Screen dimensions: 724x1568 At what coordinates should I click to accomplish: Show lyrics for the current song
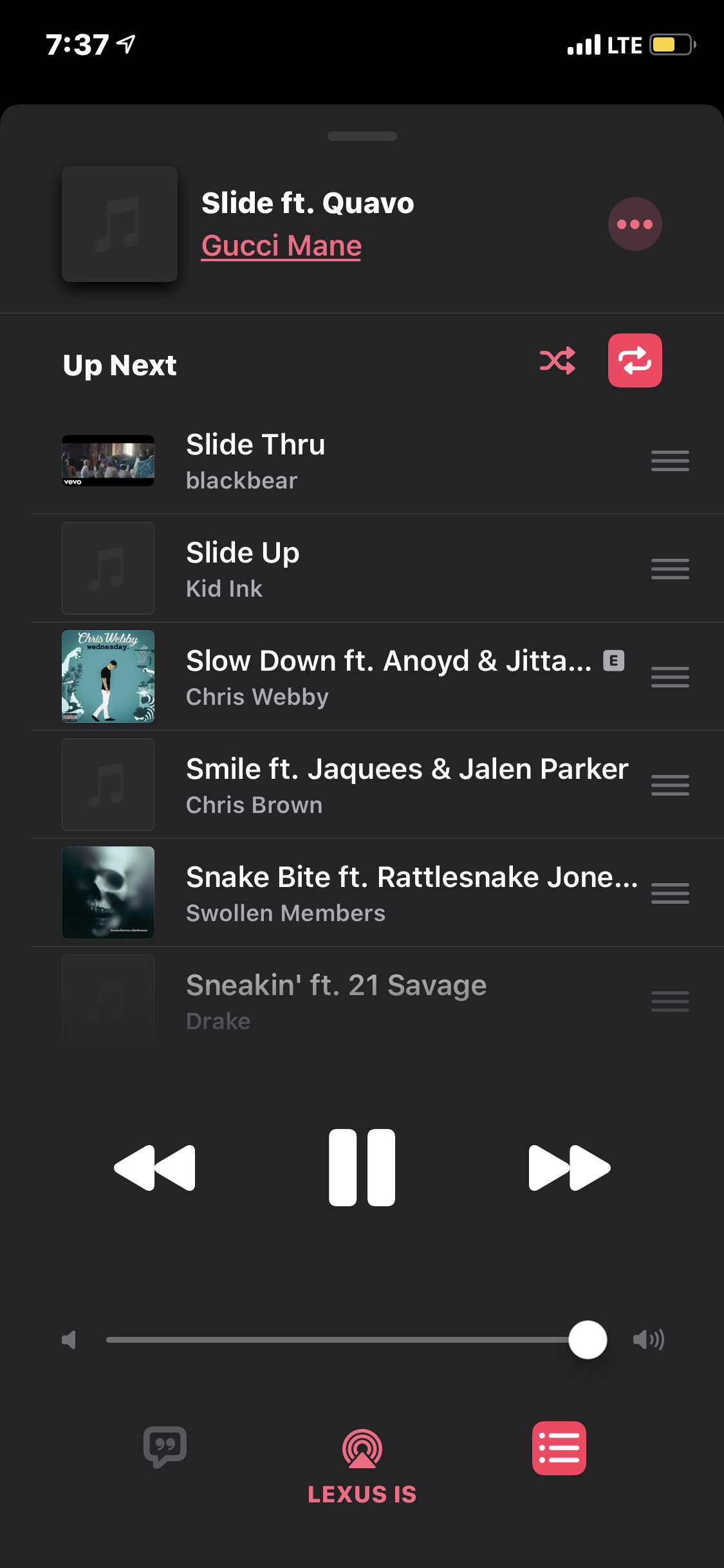(165, 1448)
